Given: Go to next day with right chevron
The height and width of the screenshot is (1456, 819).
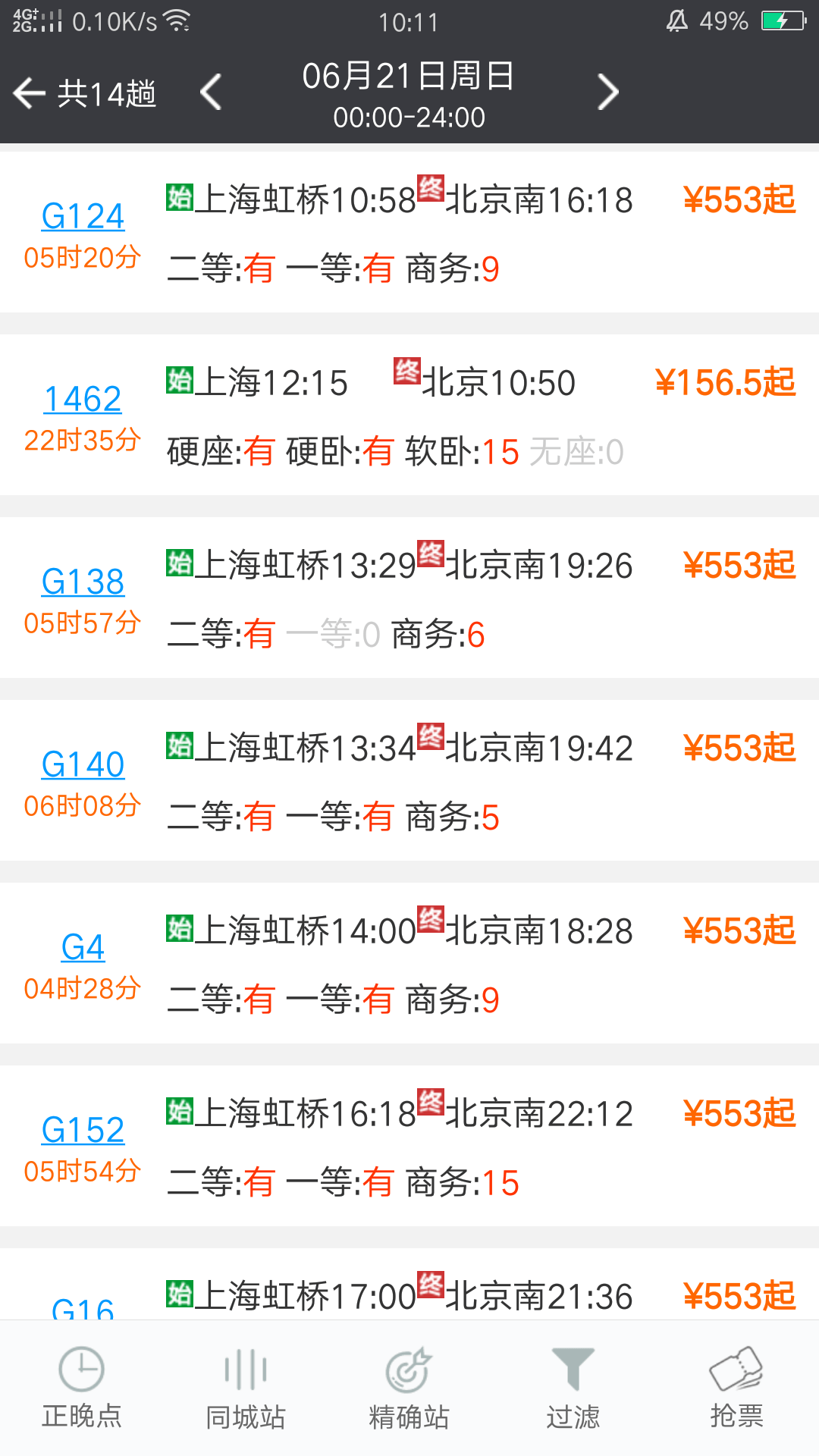Looking at the screenshot, I should click(x=607, y=93).
